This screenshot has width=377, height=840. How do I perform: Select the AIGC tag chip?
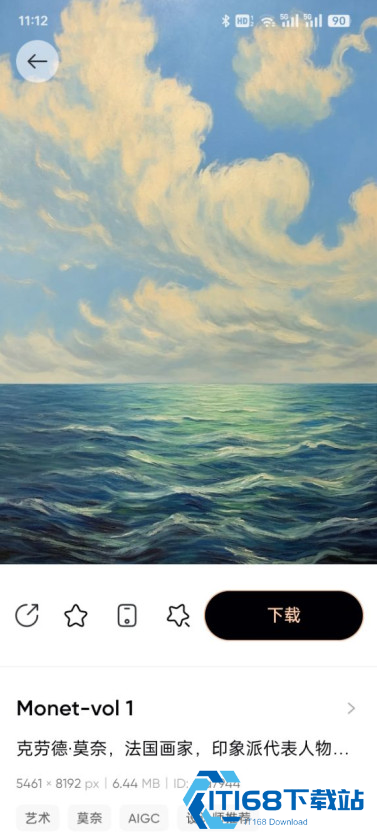pyautogui.click(x=144, y=818)
